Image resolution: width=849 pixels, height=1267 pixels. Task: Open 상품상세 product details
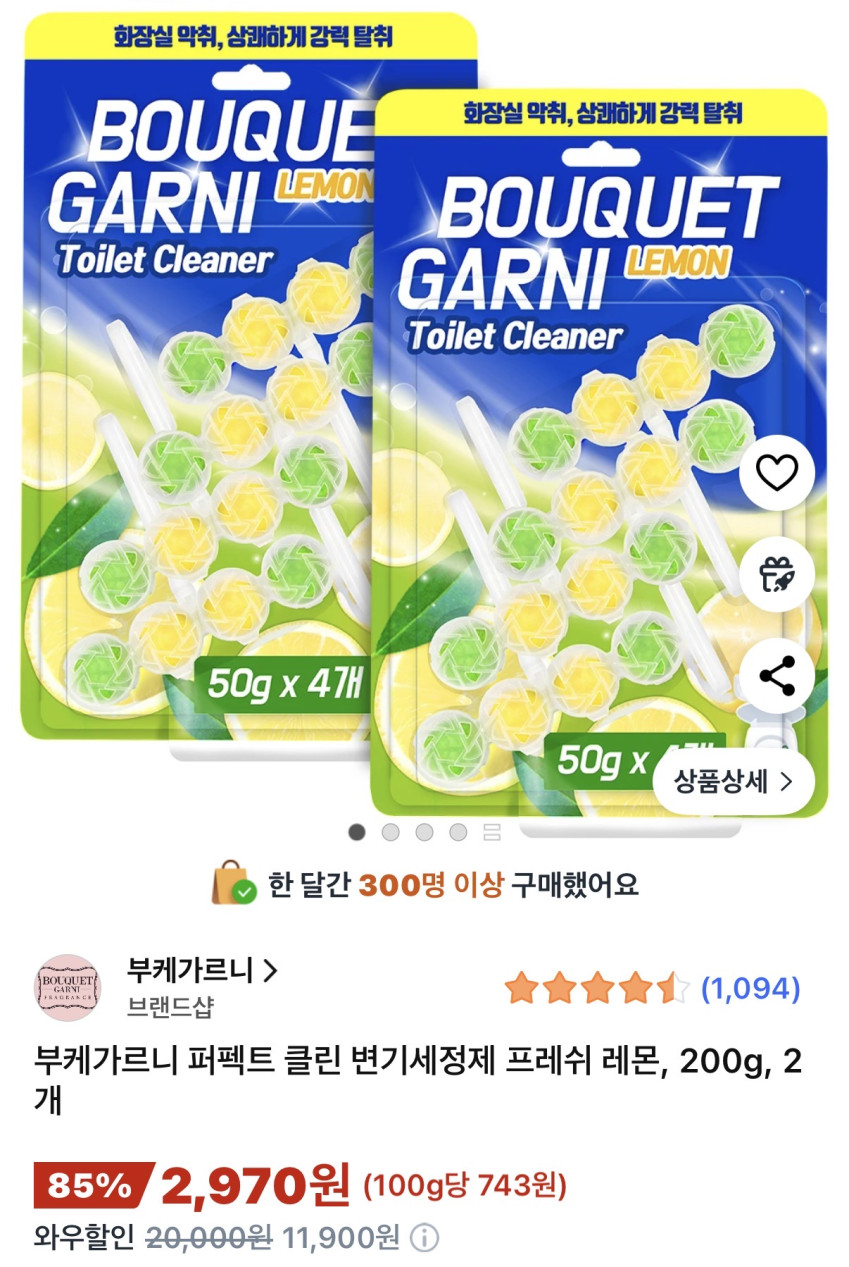733,781
